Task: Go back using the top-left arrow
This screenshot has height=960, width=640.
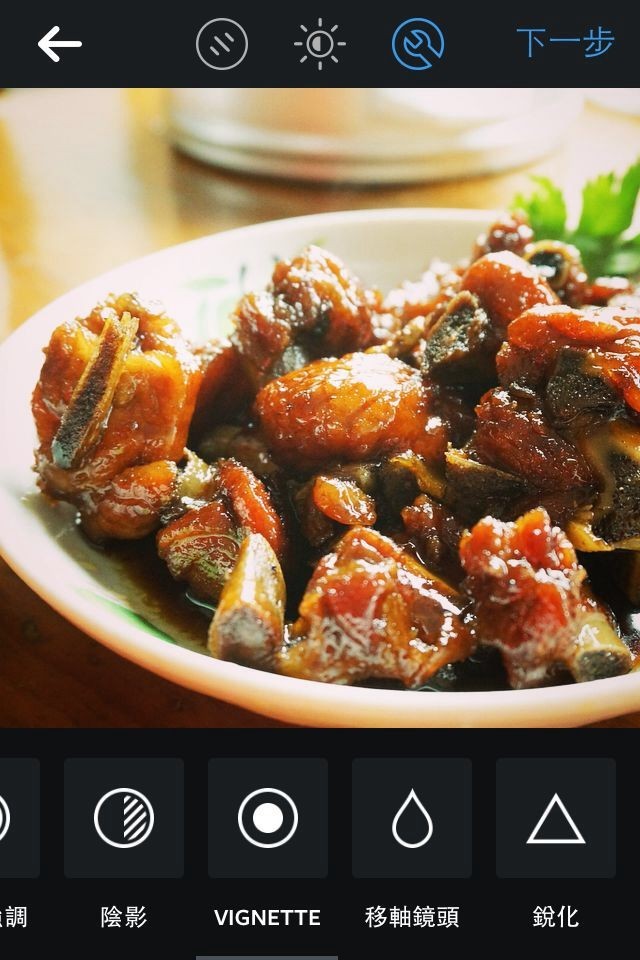Action: [60, 44]
